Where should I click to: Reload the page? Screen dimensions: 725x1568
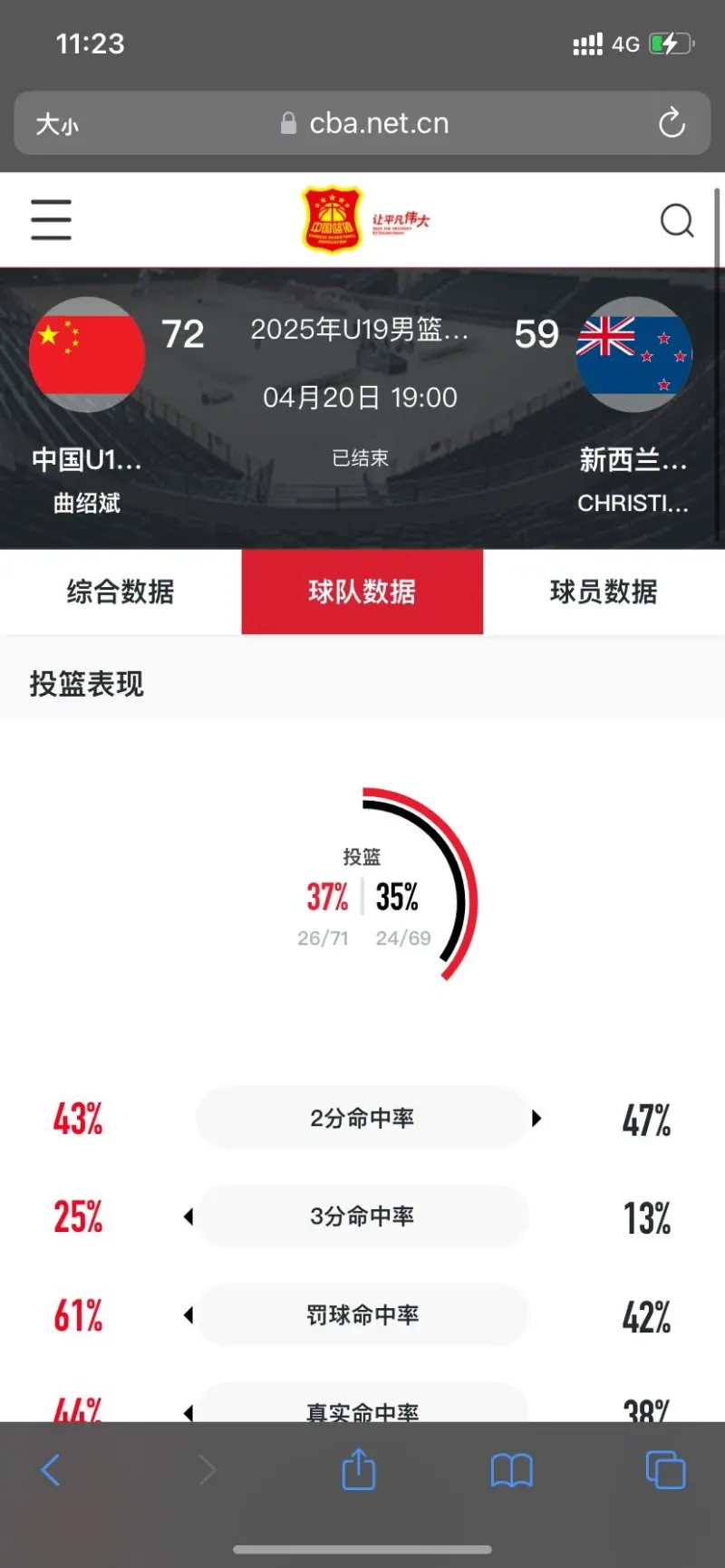[x=672, y=123]
